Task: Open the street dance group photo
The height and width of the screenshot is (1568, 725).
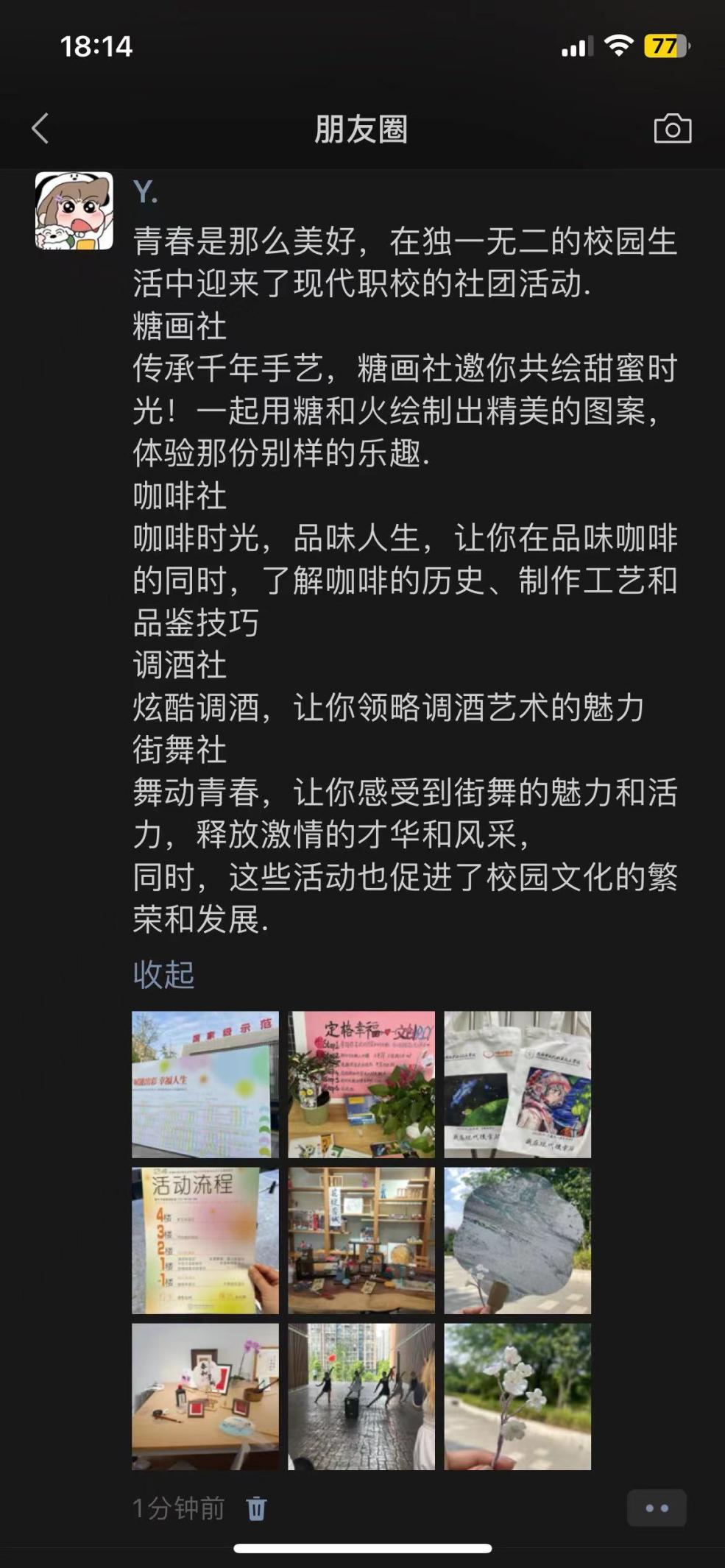Action: (361, 1397)
